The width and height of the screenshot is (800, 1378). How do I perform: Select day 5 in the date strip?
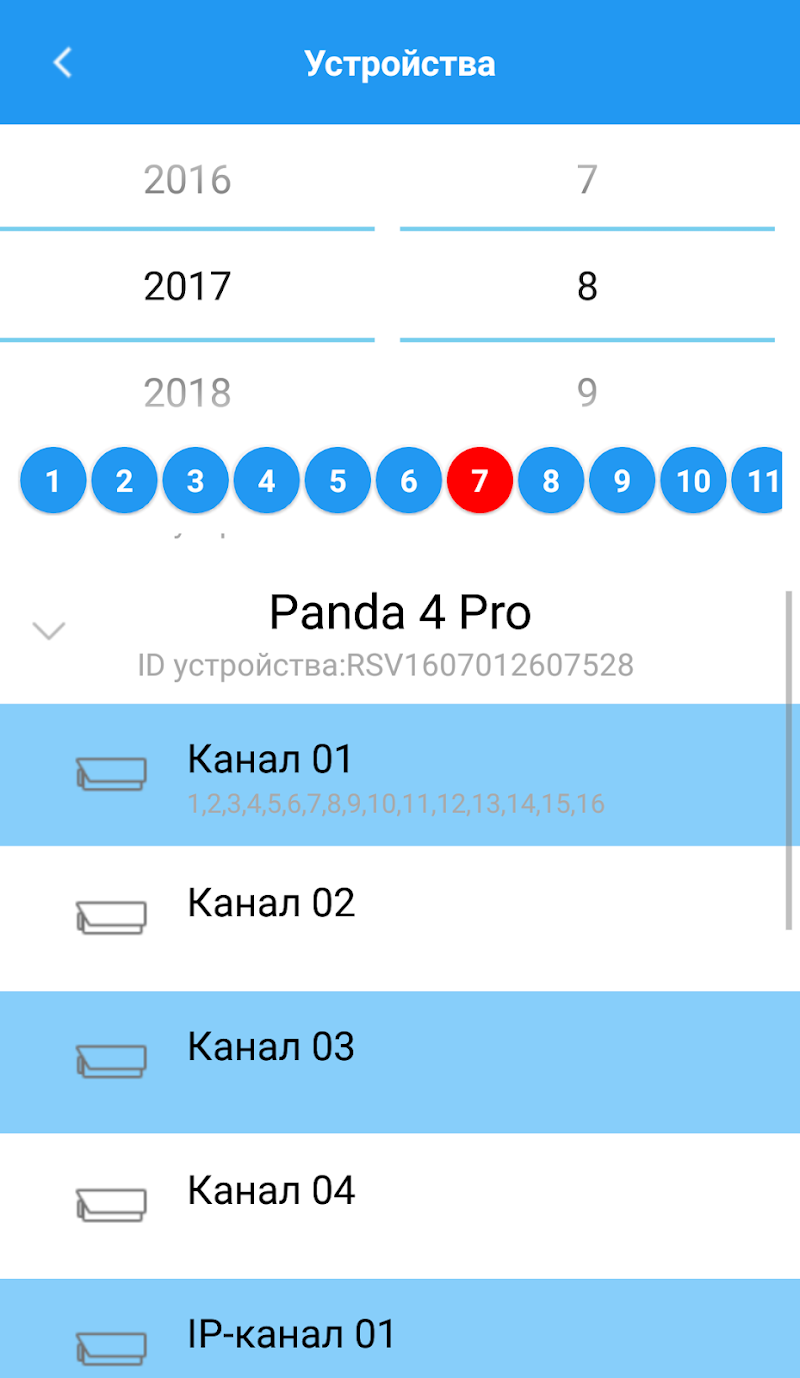[337, 480]
